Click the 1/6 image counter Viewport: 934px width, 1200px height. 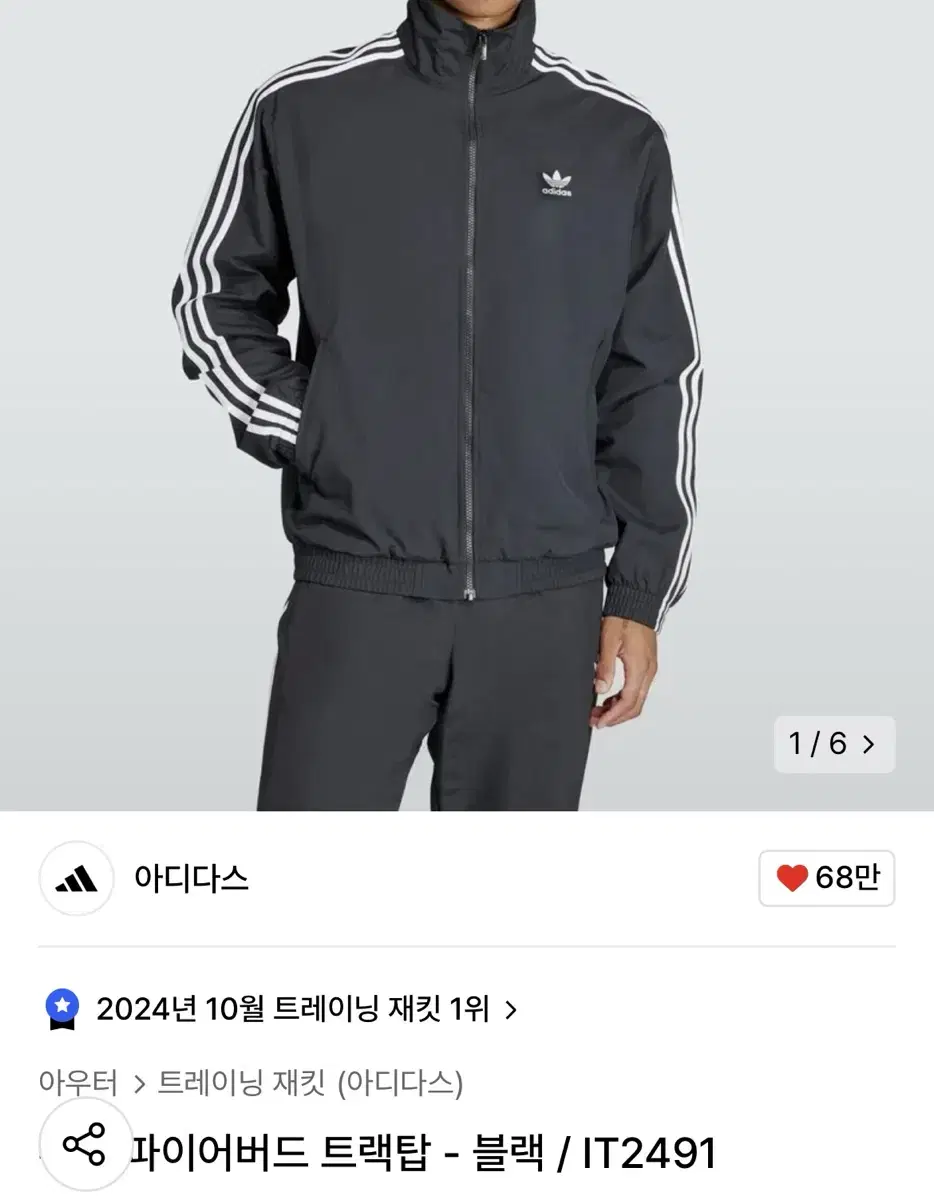pos(824,744)
